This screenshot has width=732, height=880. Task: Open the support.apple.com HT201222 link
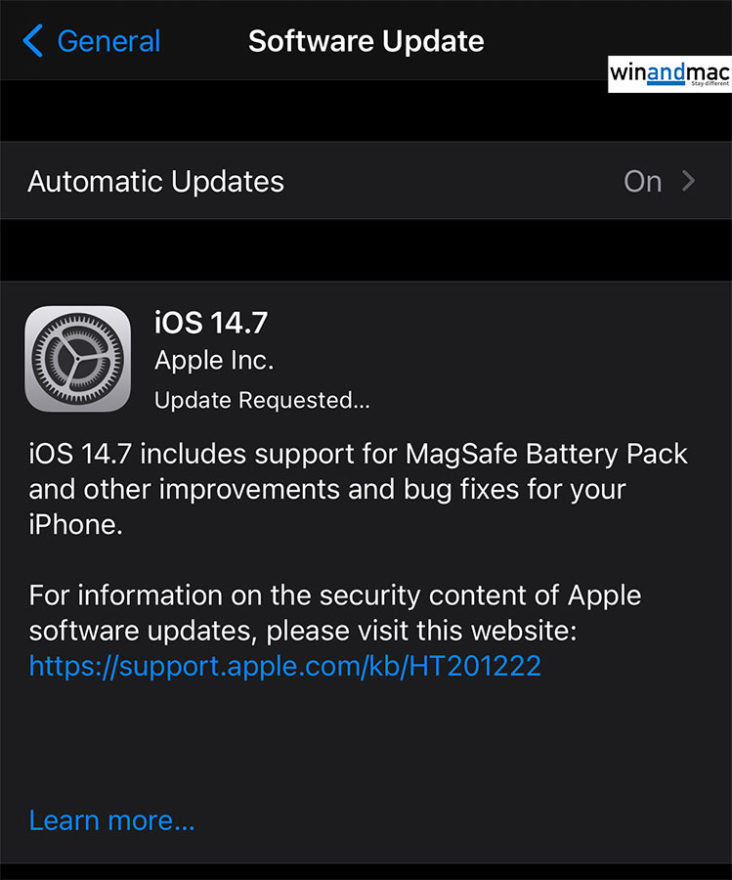pyautogui.click(x=285, y=666)
